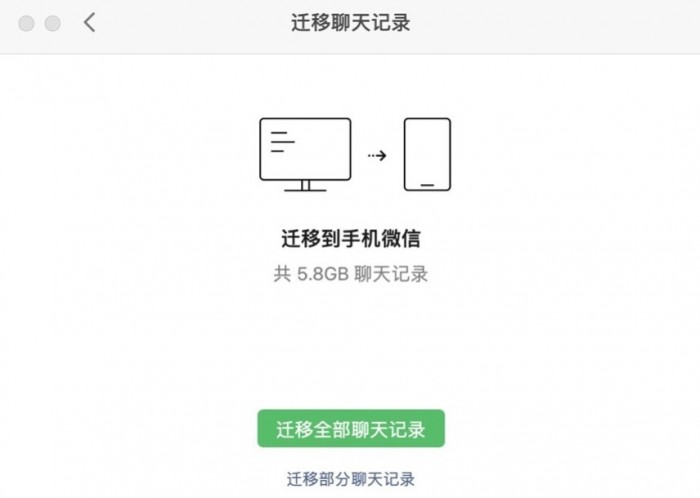Tap 迁移全部聊天记录 green button
This screenshot has height=498, width=700.
[350, 429]
